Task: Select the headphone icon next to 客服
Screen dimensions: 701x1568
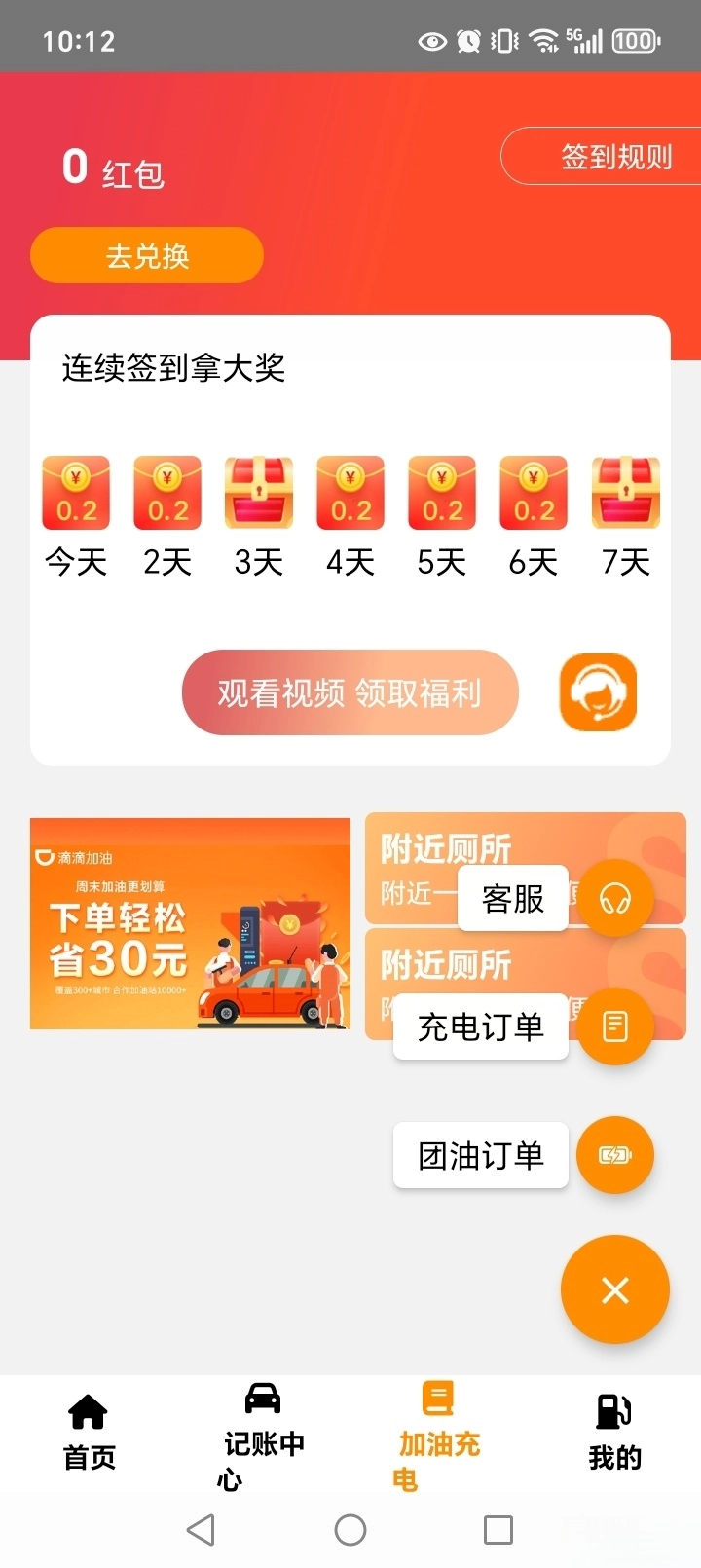Action: [615, 899]
